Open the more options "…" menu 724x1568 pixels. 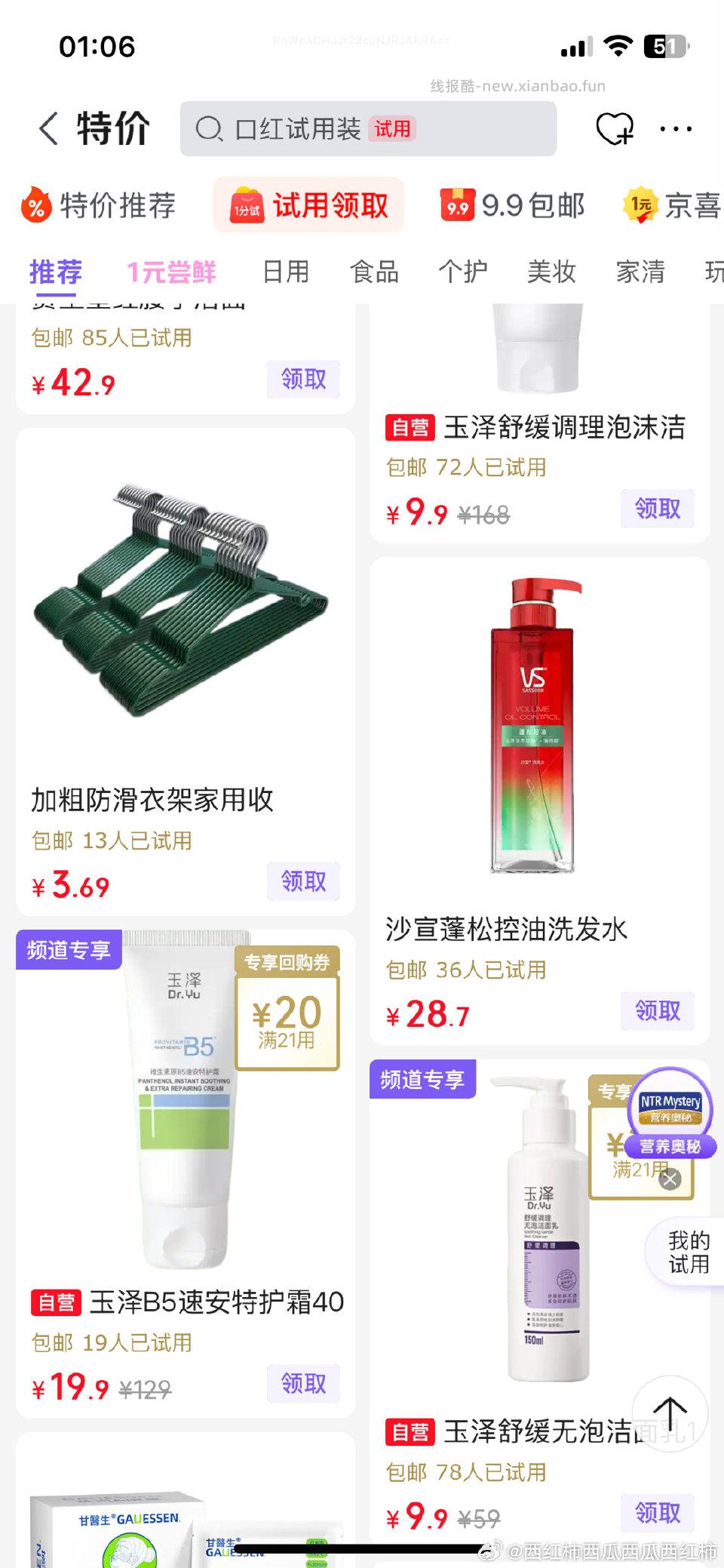[673, 127]
